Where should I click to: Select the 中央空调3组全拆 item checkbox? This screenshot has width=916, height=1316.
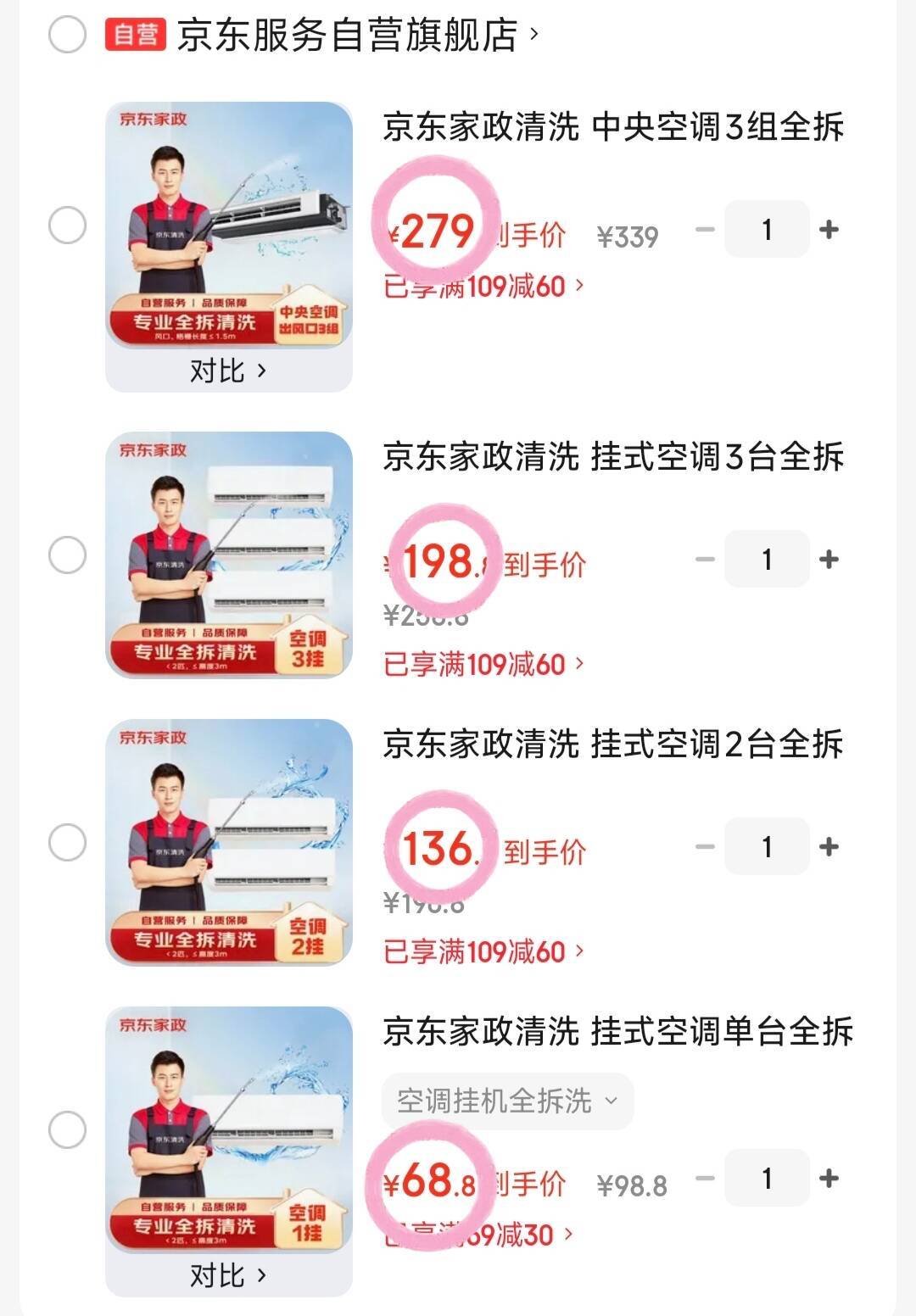pos(67,226)
